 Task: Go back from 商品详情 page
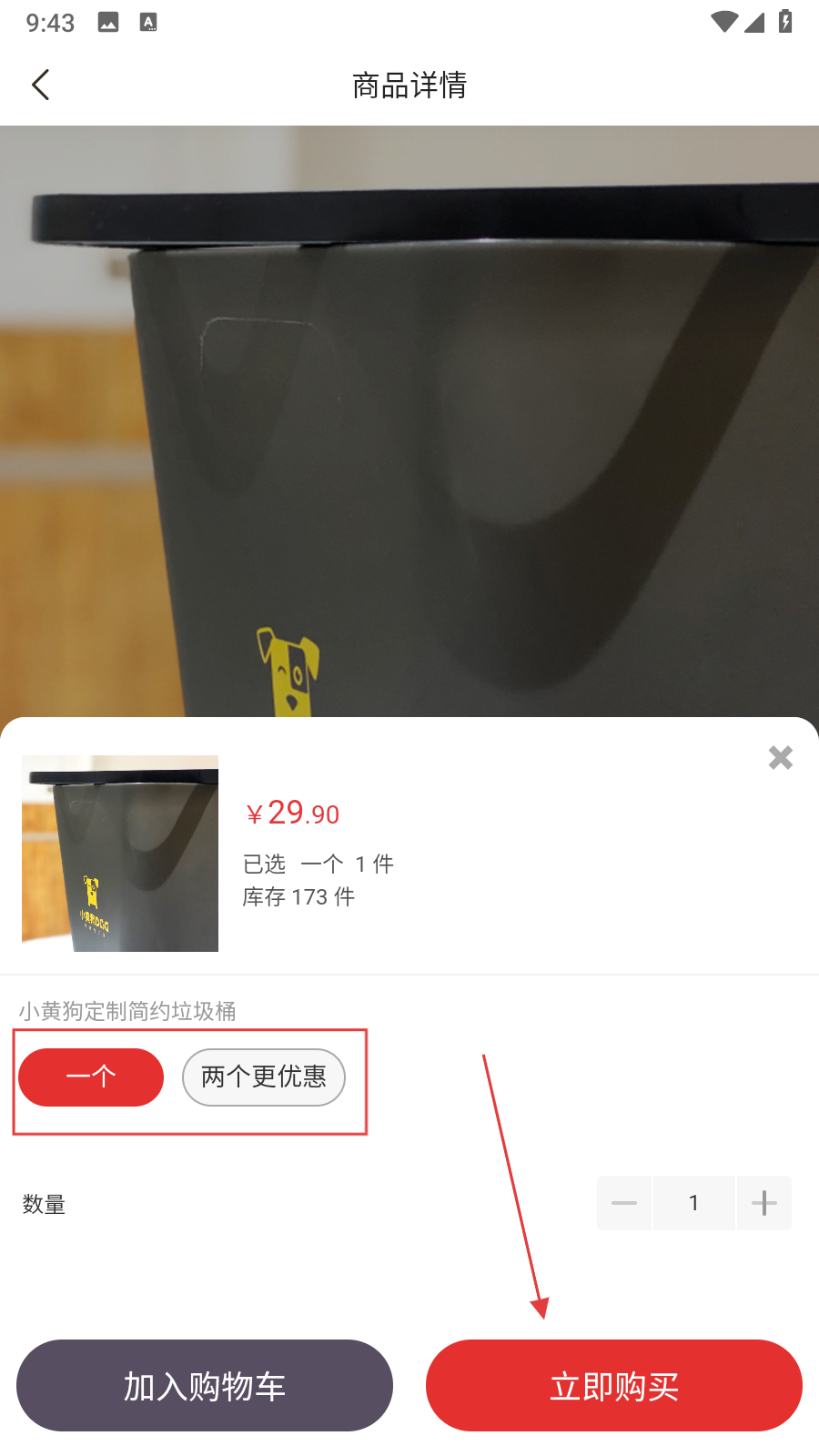coord(41,85)
